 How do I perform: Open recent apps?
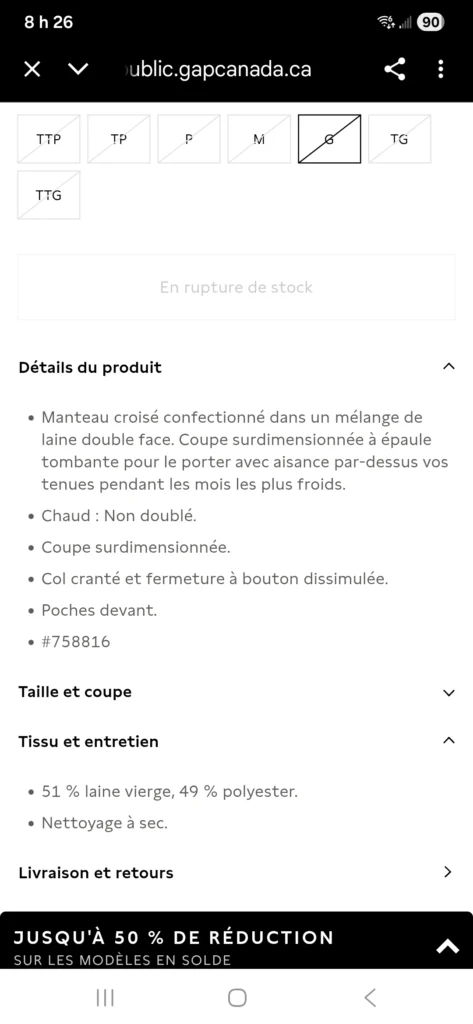tap(105, 997)
